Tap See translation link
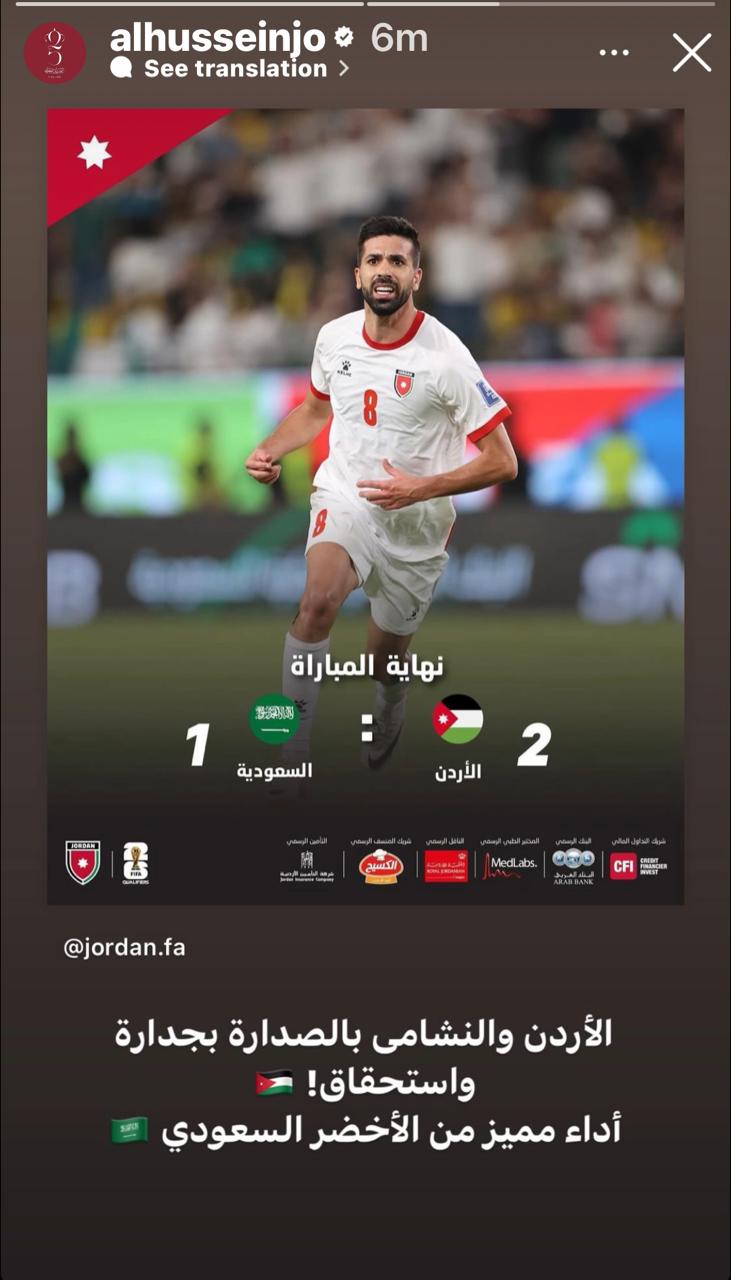 (234, 69)
